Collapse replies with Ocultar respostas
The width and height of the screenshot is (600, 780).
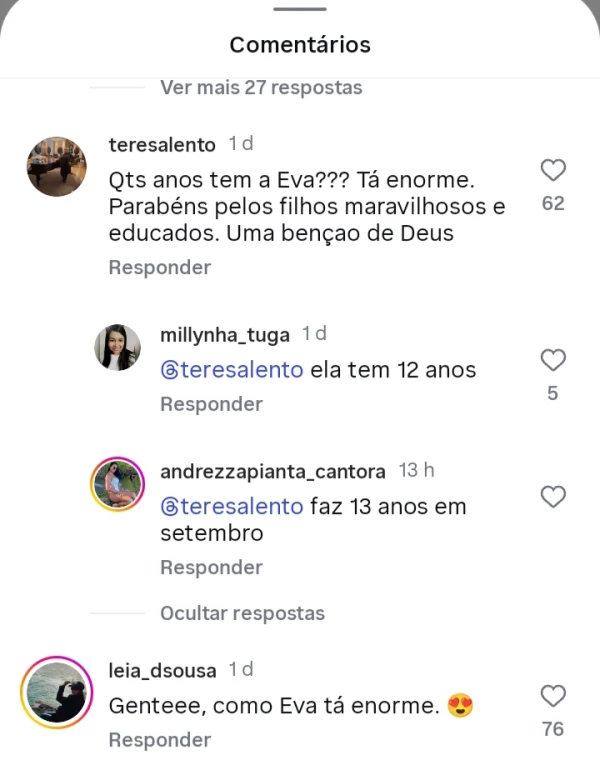coord(242,613)
